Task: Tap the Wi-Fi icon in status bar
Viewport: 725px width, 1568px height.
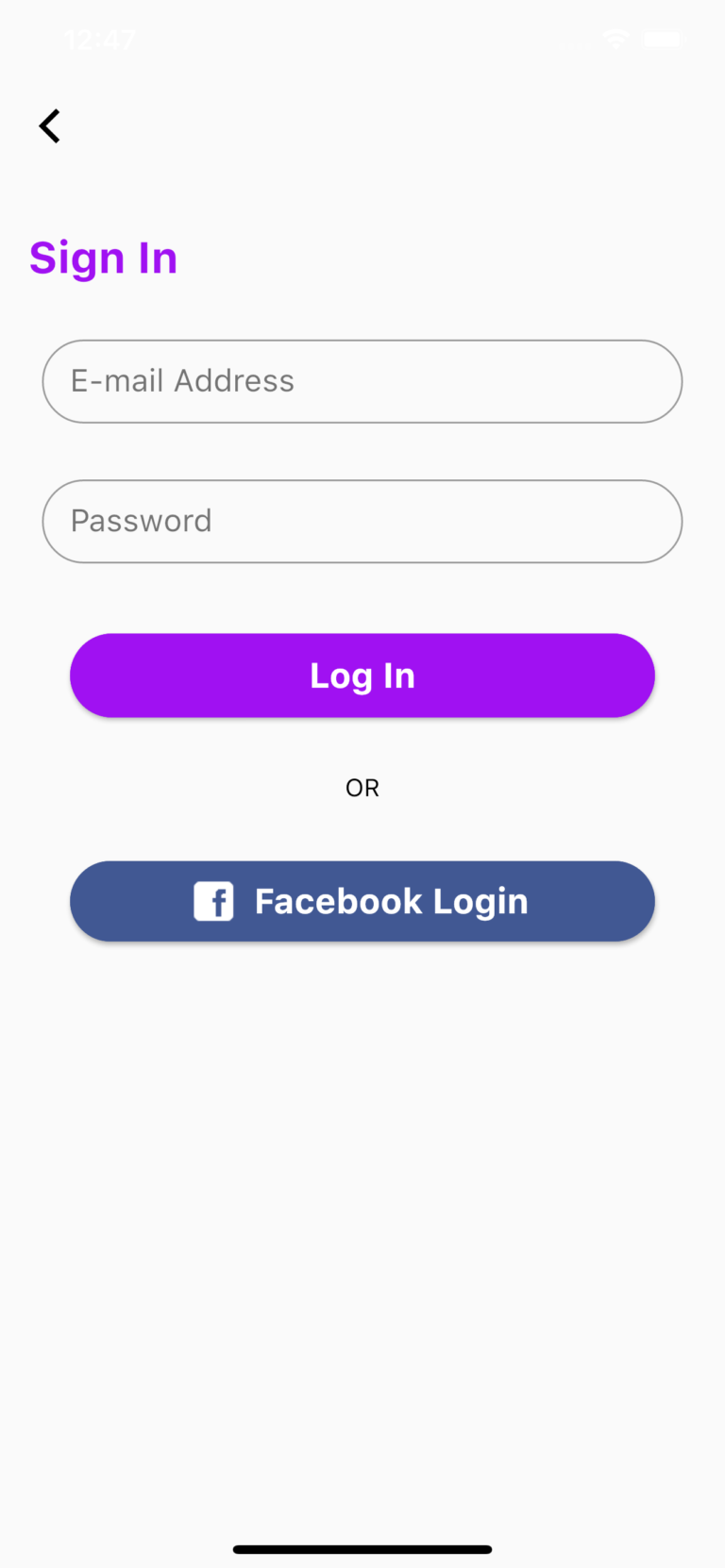Action: (x=617, y=39)
